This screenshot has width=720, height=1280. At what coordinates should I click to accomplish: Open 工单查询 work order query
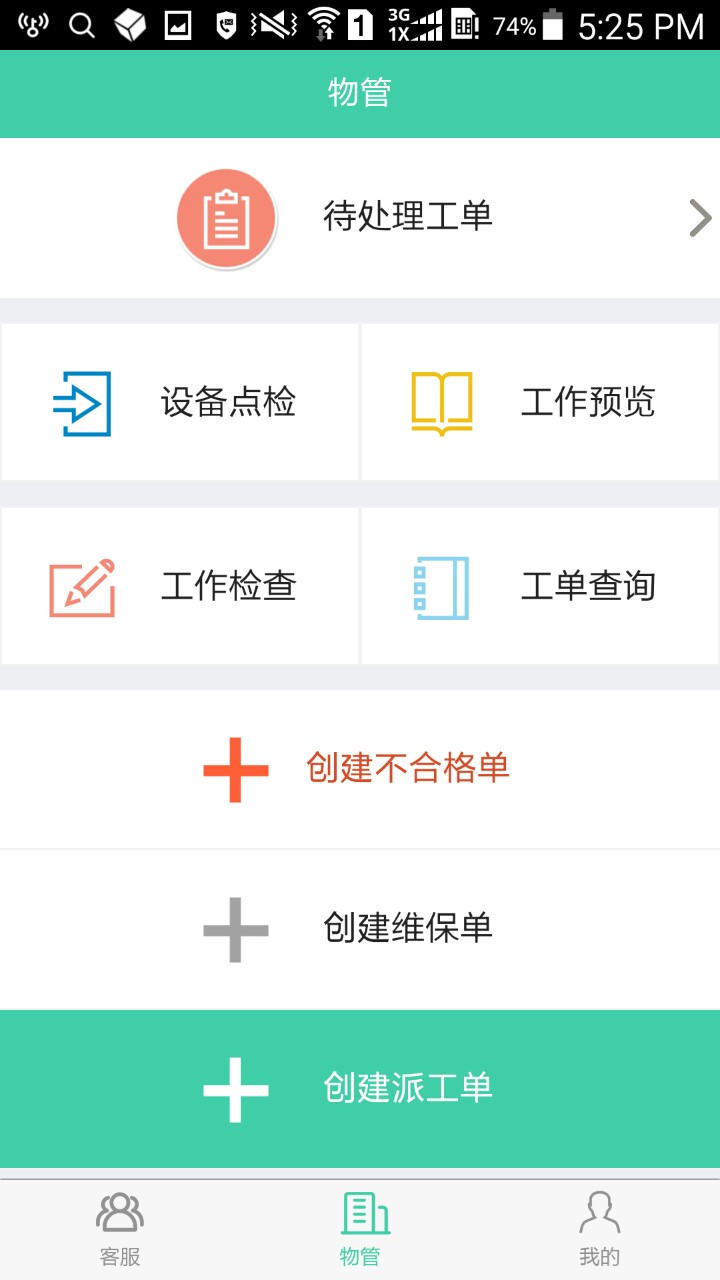click(x=540, y=586)
